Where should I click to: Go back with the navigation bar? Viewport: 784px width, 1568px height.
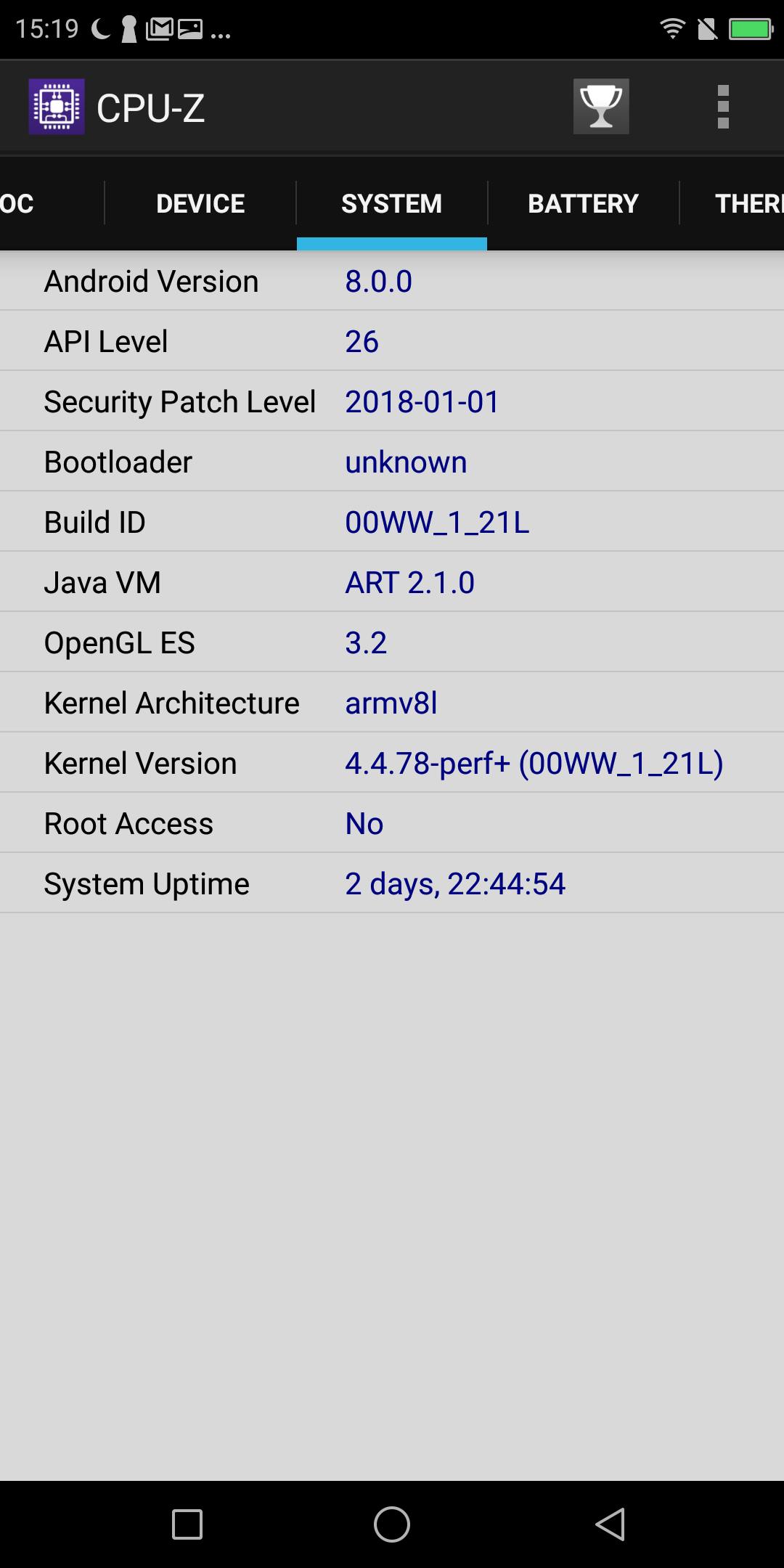tap(611, 1524)
